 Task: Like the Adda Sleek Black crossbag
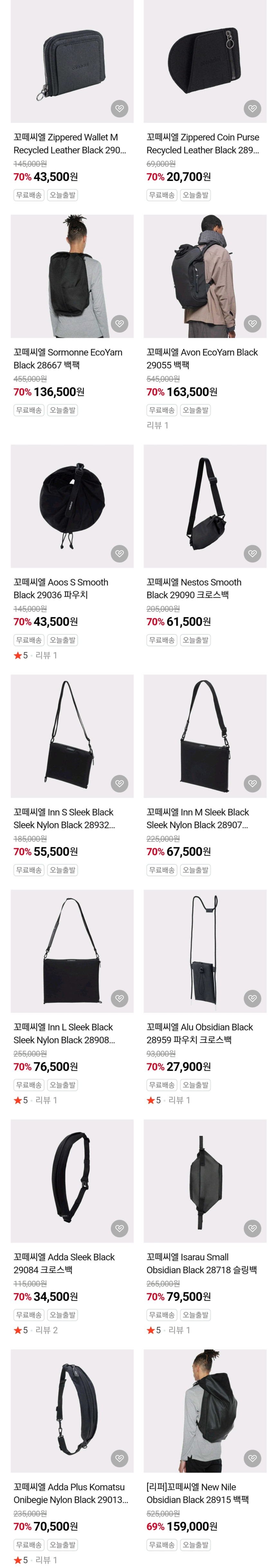[119, 1228]
